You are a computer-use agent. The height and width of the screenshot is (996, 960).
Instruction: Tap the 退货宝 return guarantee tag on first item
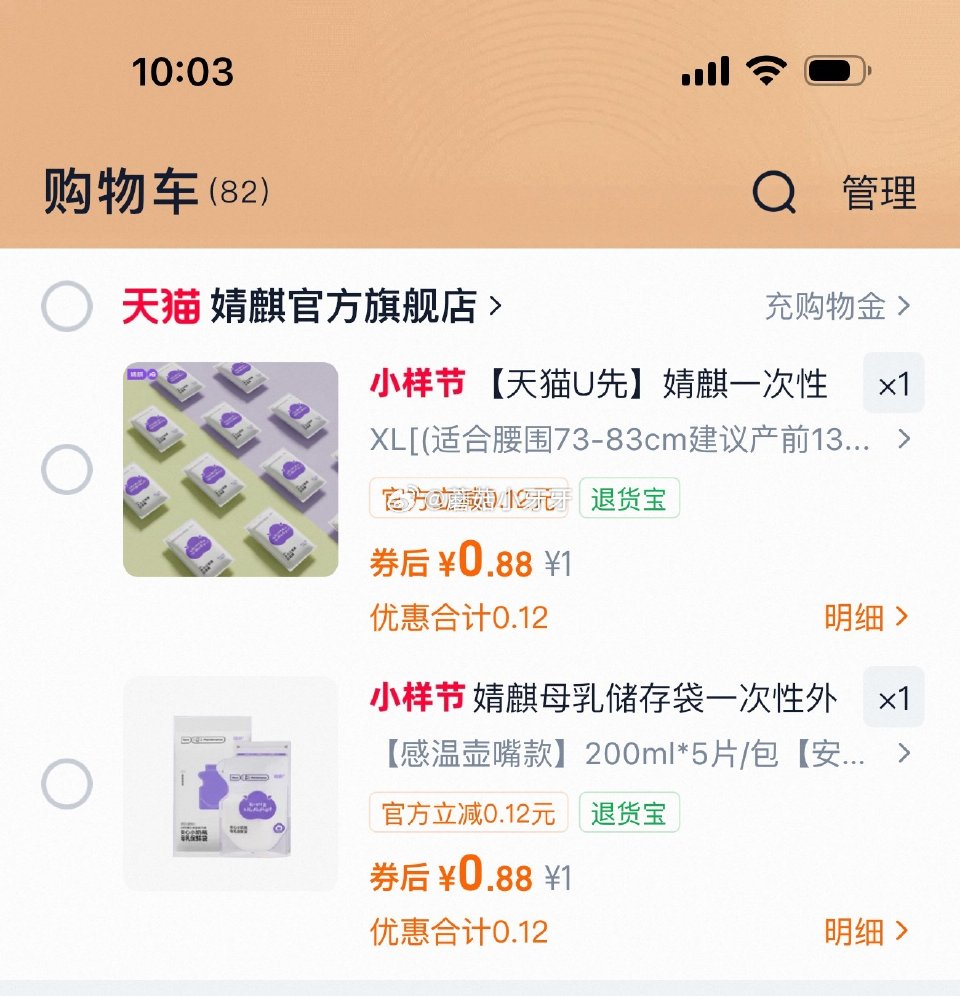pos(629,499)
